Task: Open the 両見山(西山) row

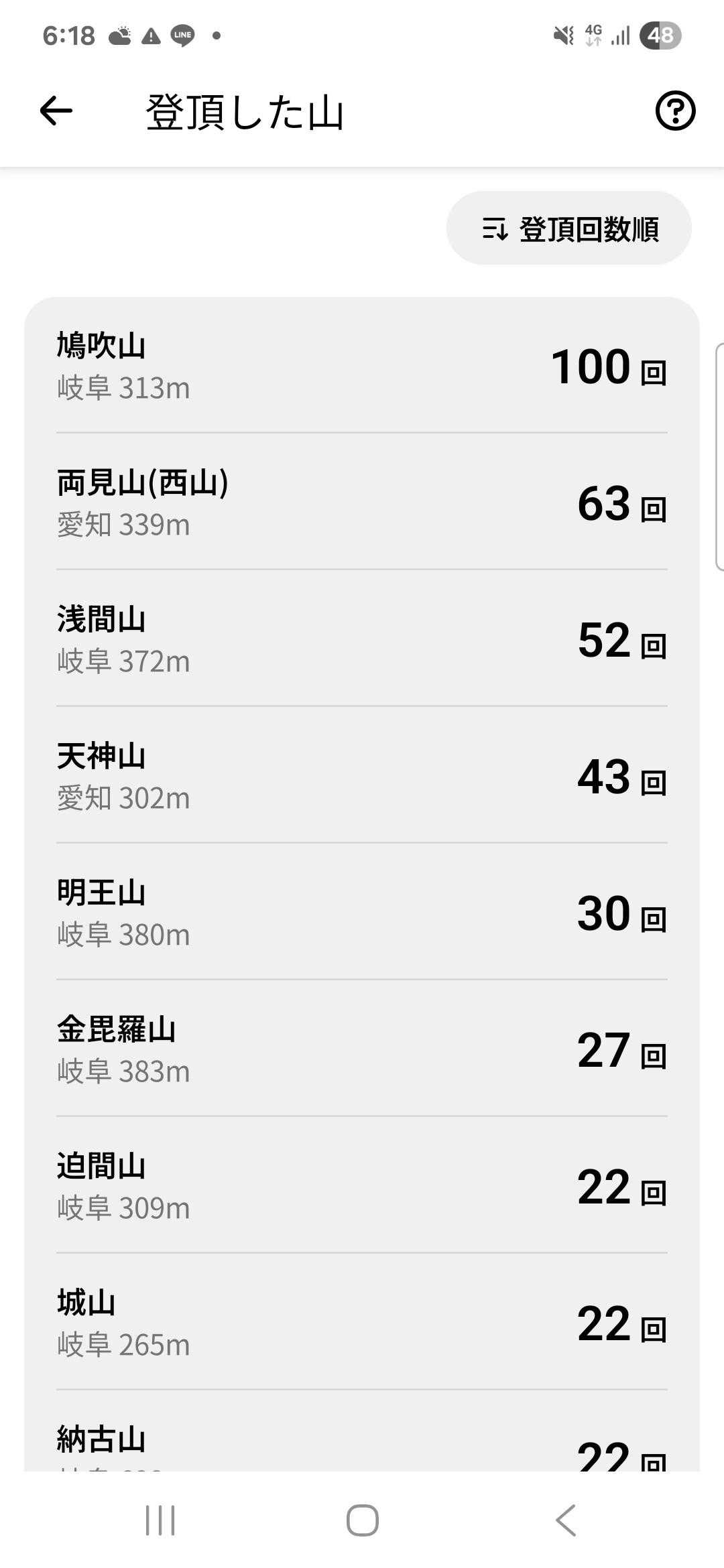Action: tap(362, 502)
